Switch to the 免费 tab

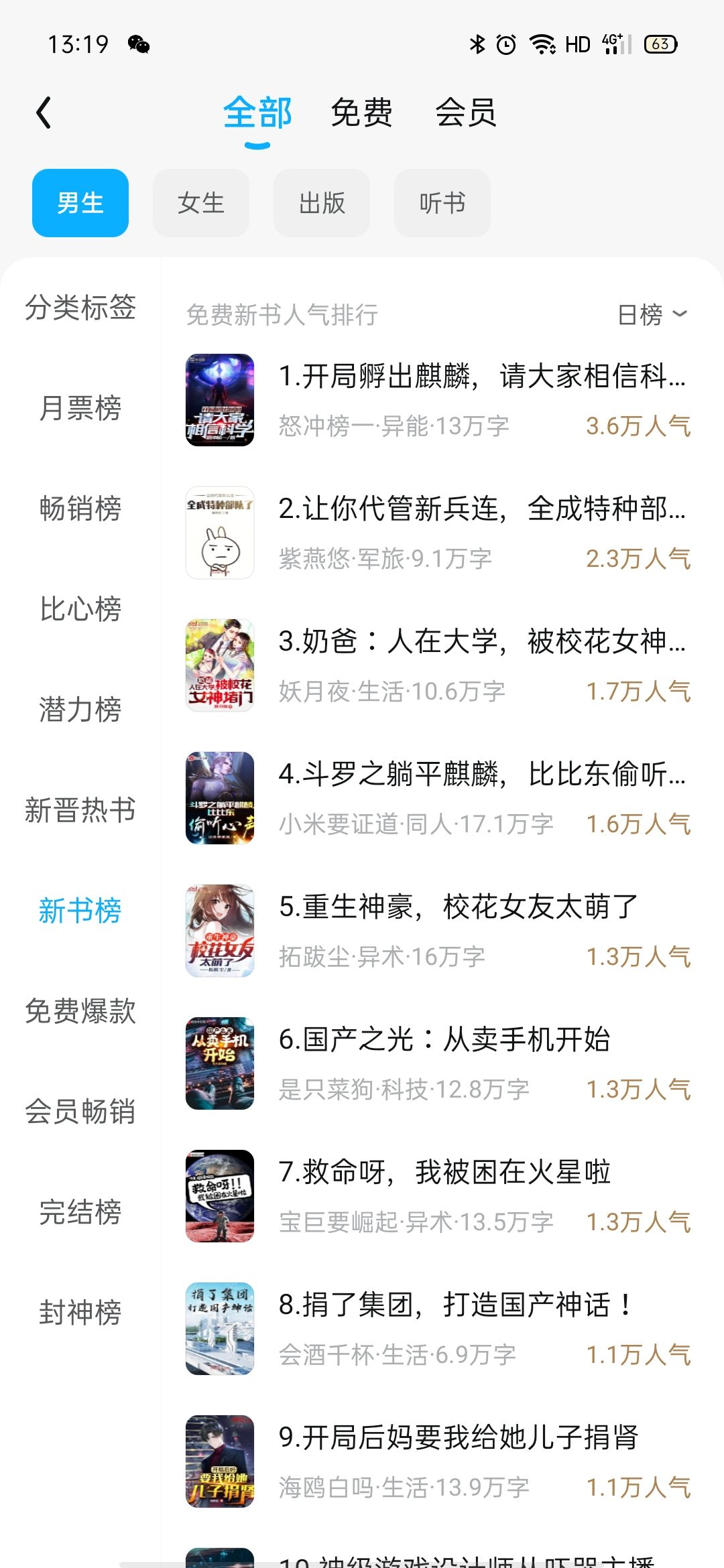(361, 113)
